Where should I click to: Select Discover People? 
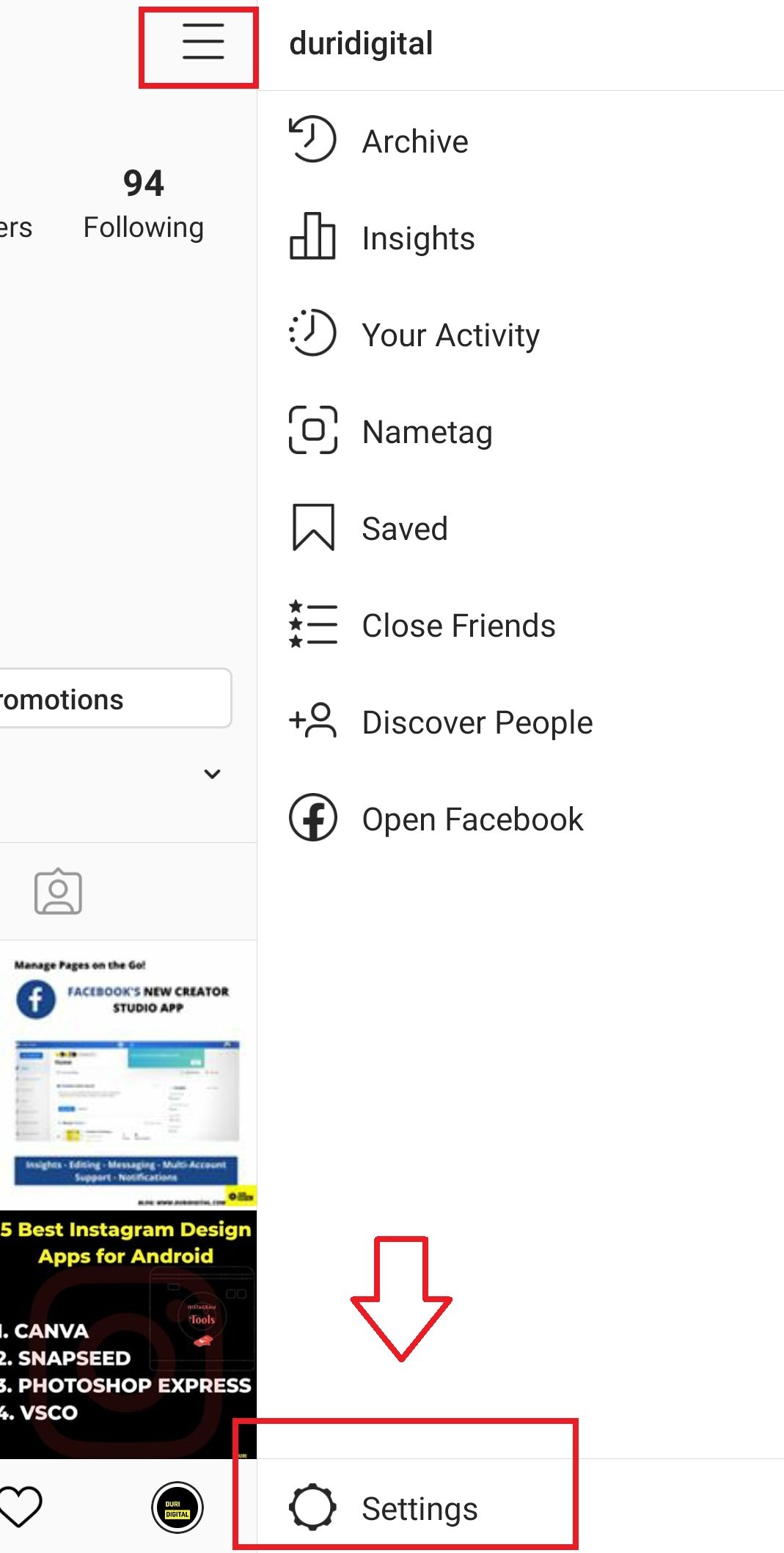(521, 722)
